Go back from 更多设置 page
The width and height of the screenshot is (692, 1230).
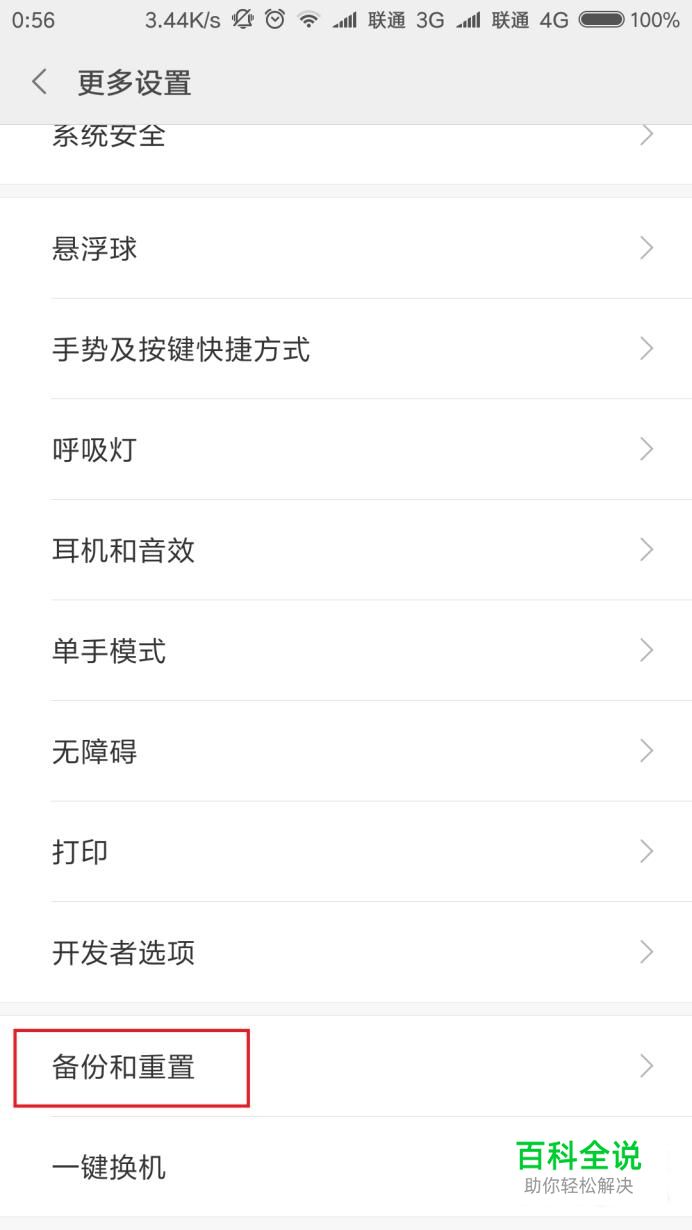[x=40, y=82]
